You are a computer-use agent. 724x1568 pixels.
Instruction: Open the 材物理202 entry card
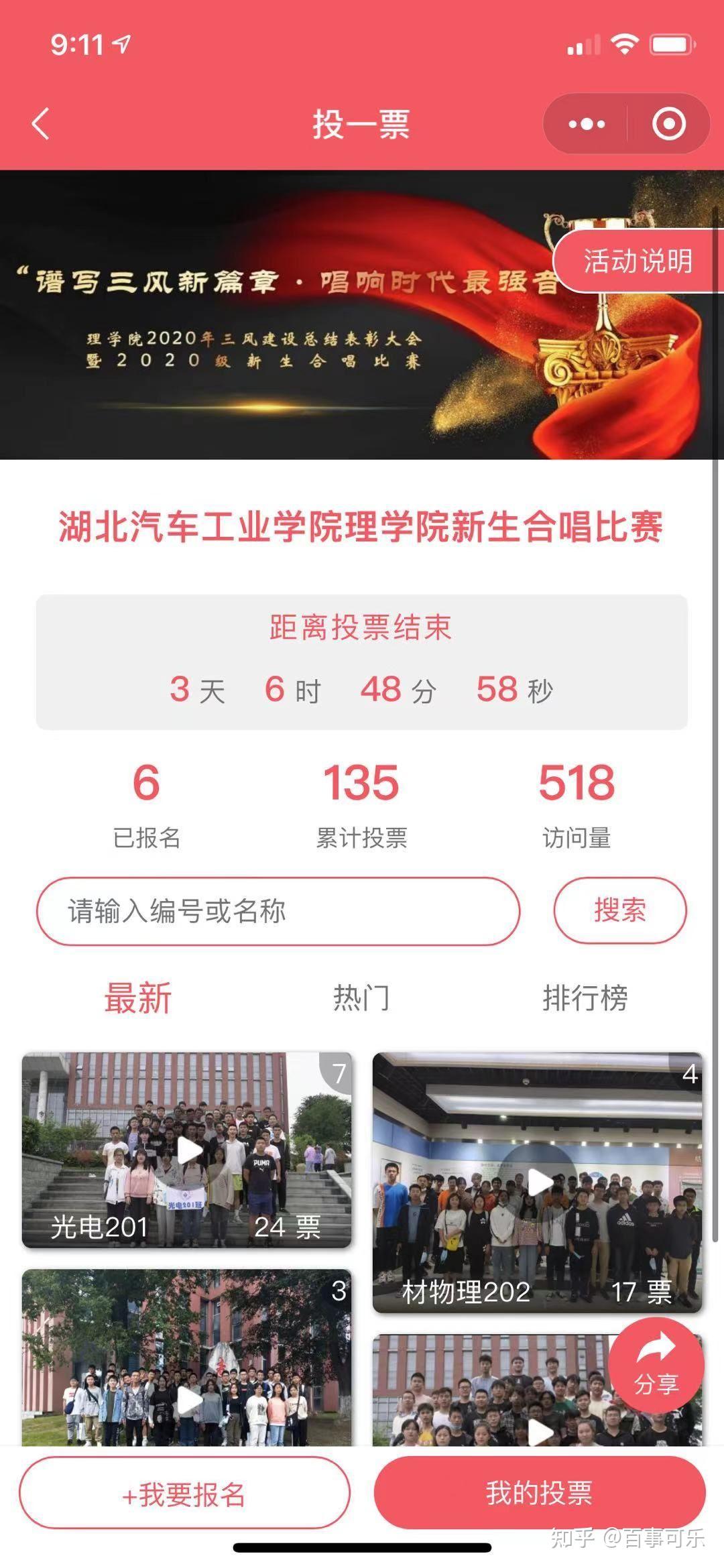pos(537,1183)
